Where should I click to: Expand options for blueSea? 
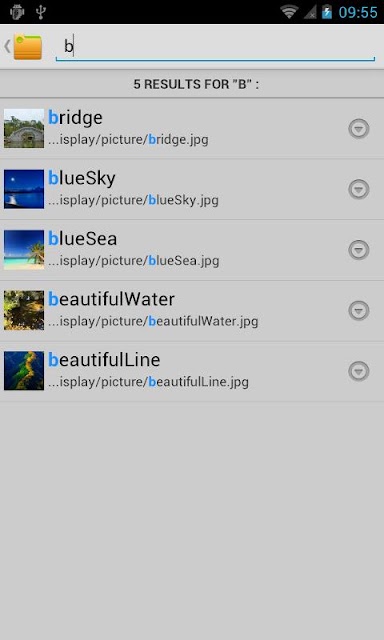(359, 250)
